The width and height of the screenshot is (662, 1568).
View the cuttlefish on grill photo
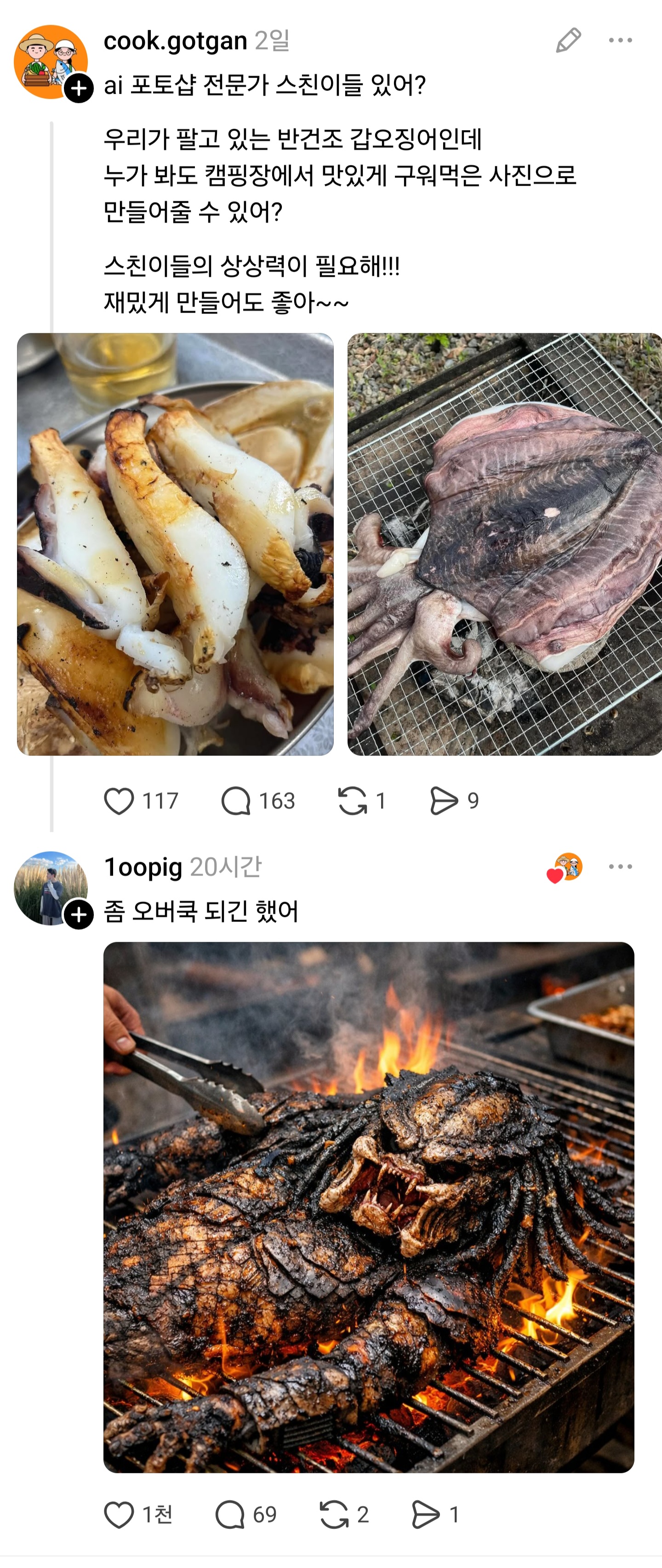(504, 544)
